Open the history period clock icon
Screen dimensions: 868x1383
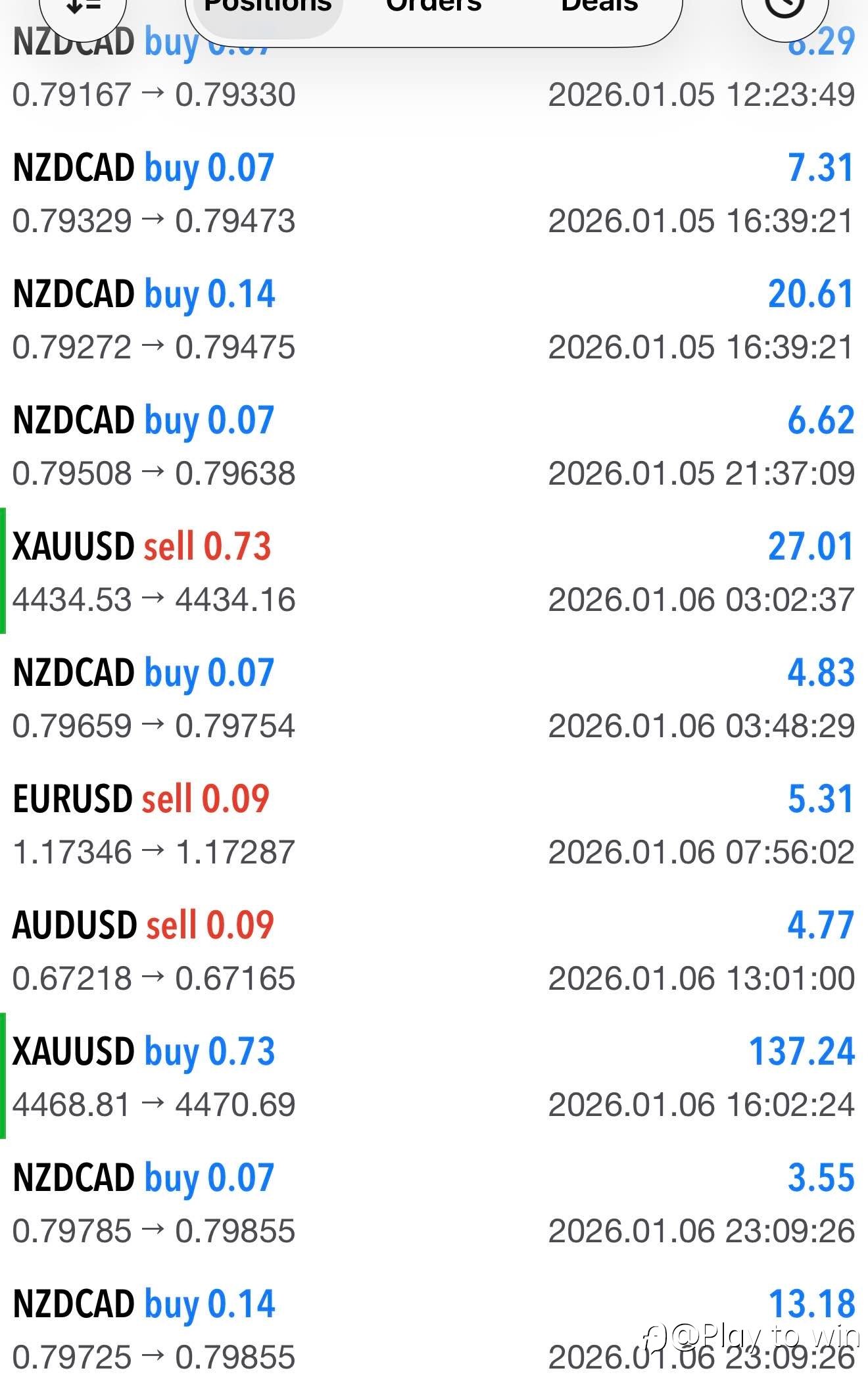[784, 9]
